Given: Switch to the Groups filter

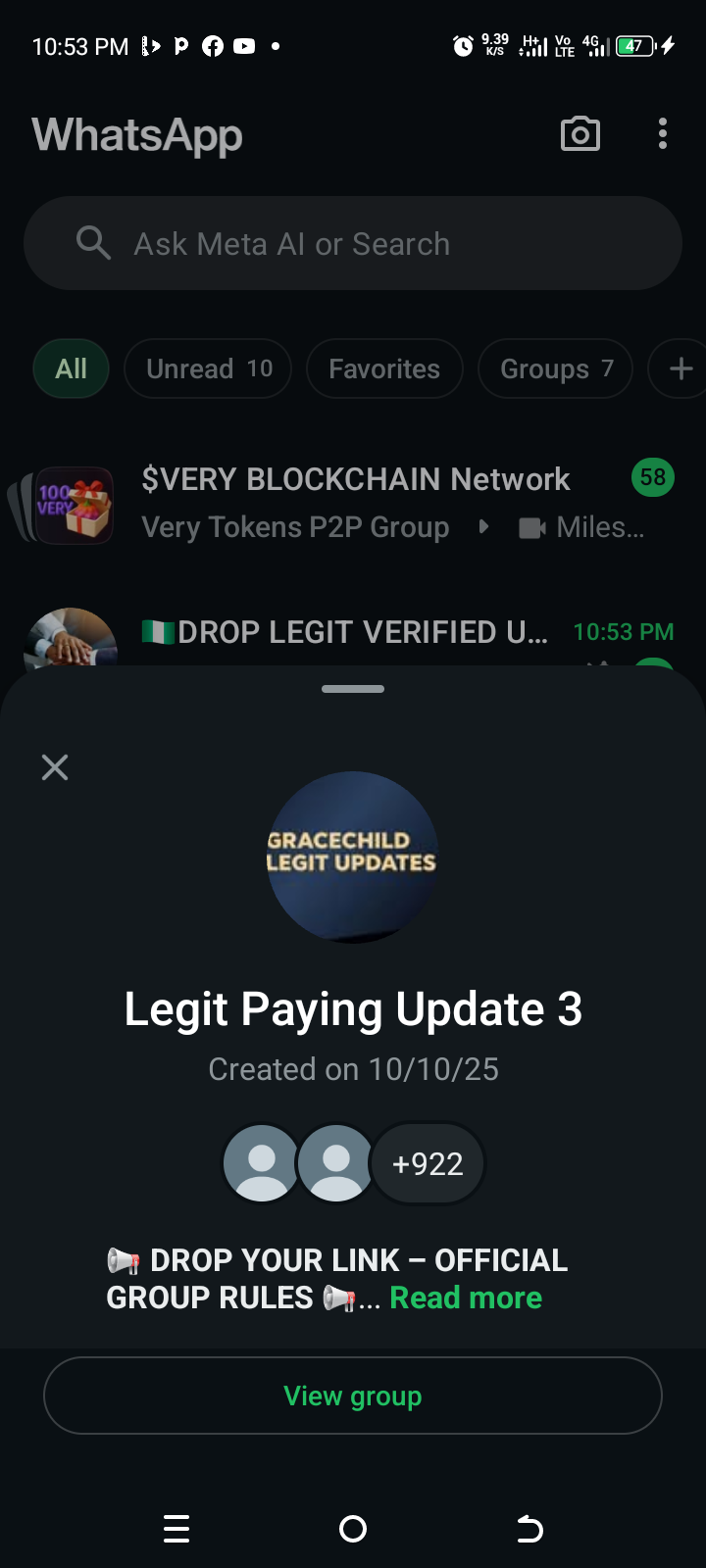Looking at the screenshot, I should pyautogui.click(x=555, y=368).
